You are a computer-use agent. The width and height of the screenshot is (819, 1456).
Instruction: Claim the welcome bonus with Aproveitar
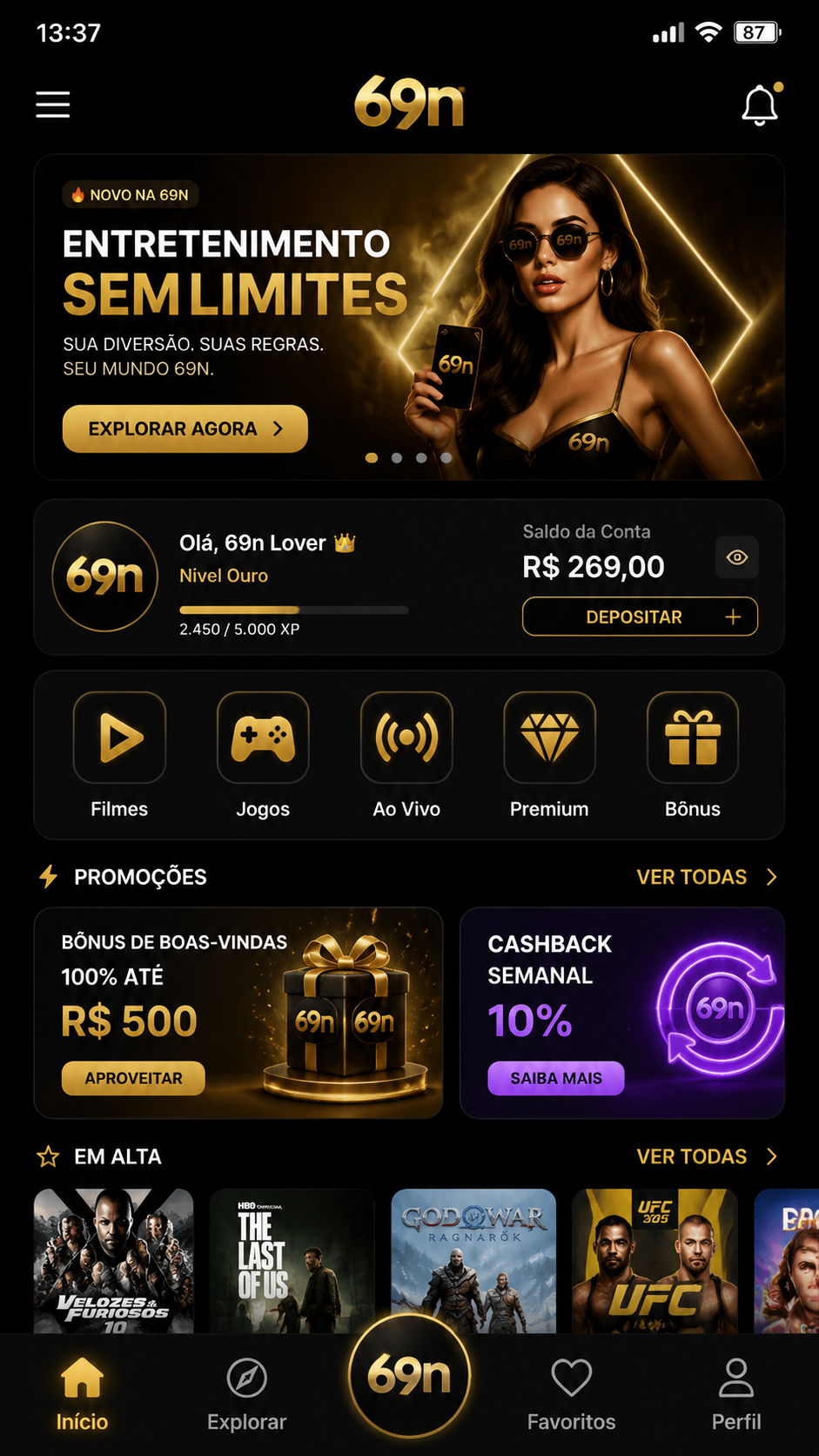coord(133,1078)
